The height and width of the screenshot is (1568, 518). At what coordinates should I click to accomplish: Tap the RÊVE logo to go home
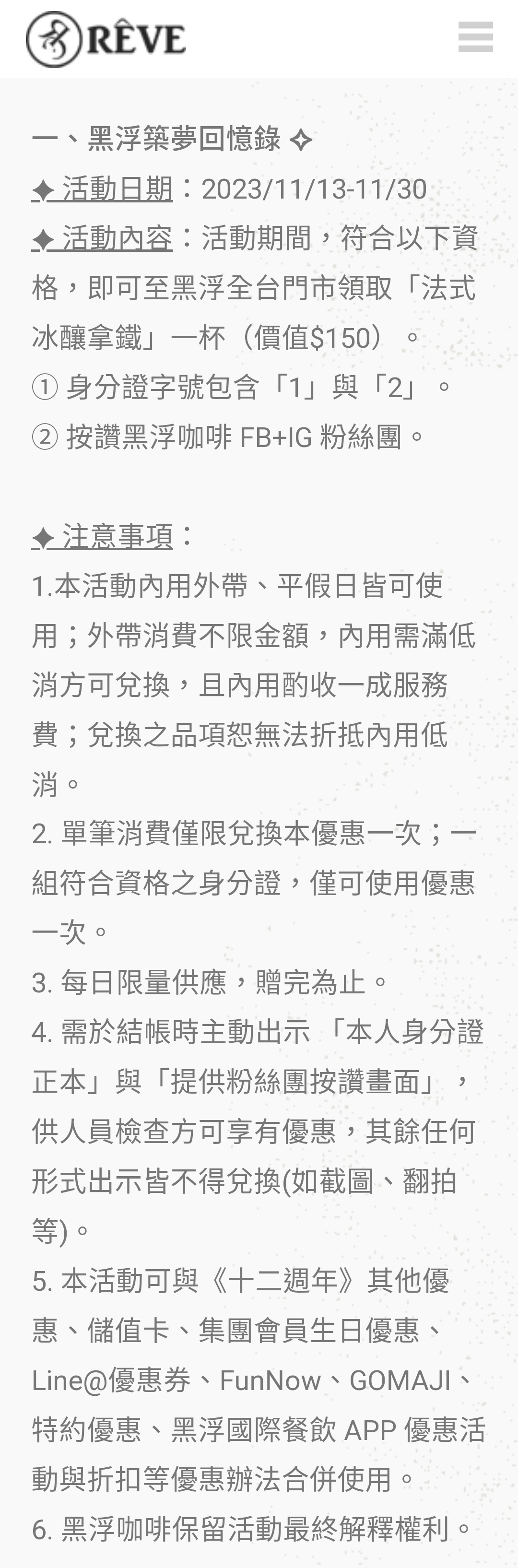(106, 39)
